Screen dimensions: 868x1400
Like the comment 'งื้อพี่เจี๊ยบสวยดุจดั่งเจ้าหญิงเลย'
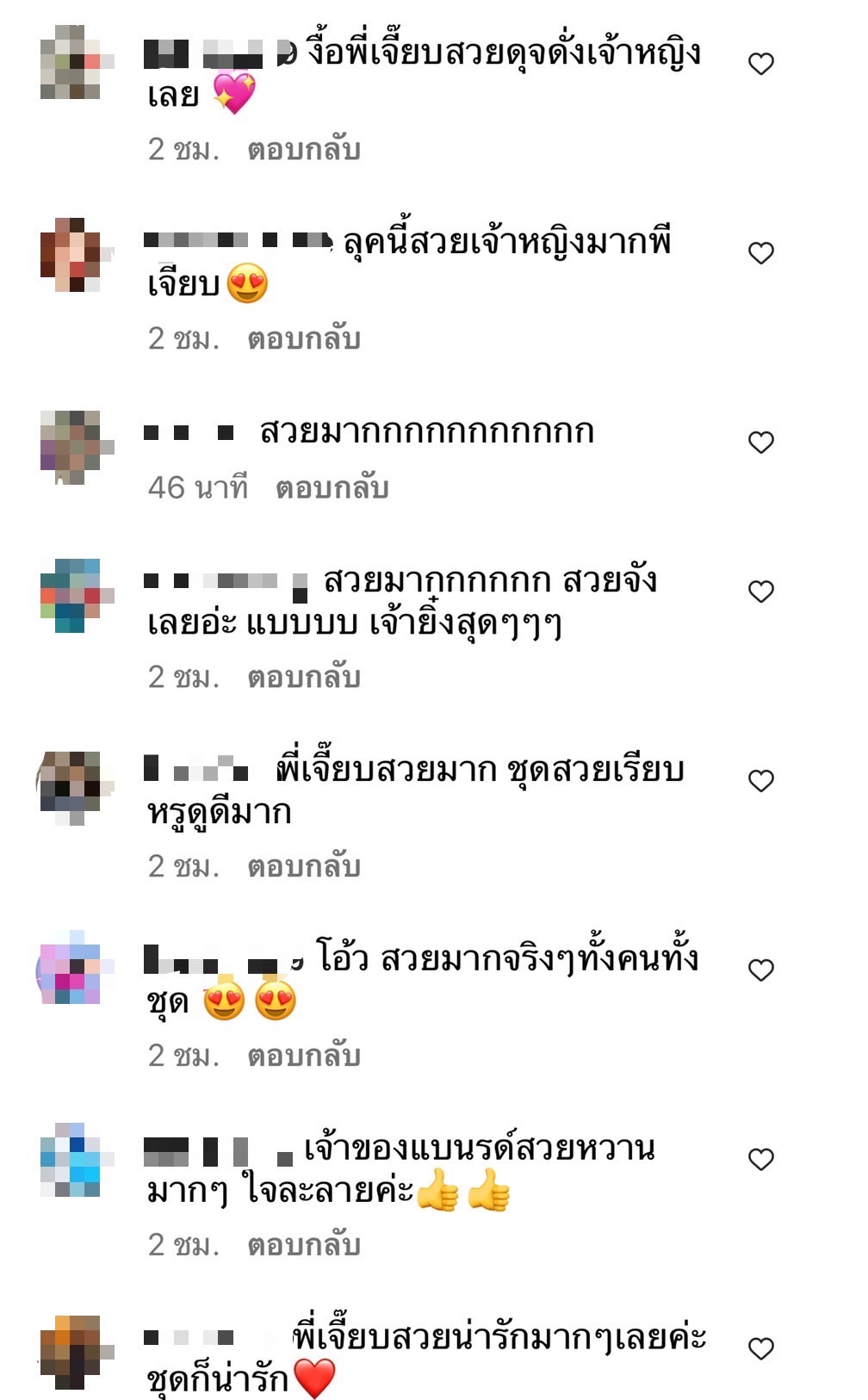(760, 64)
